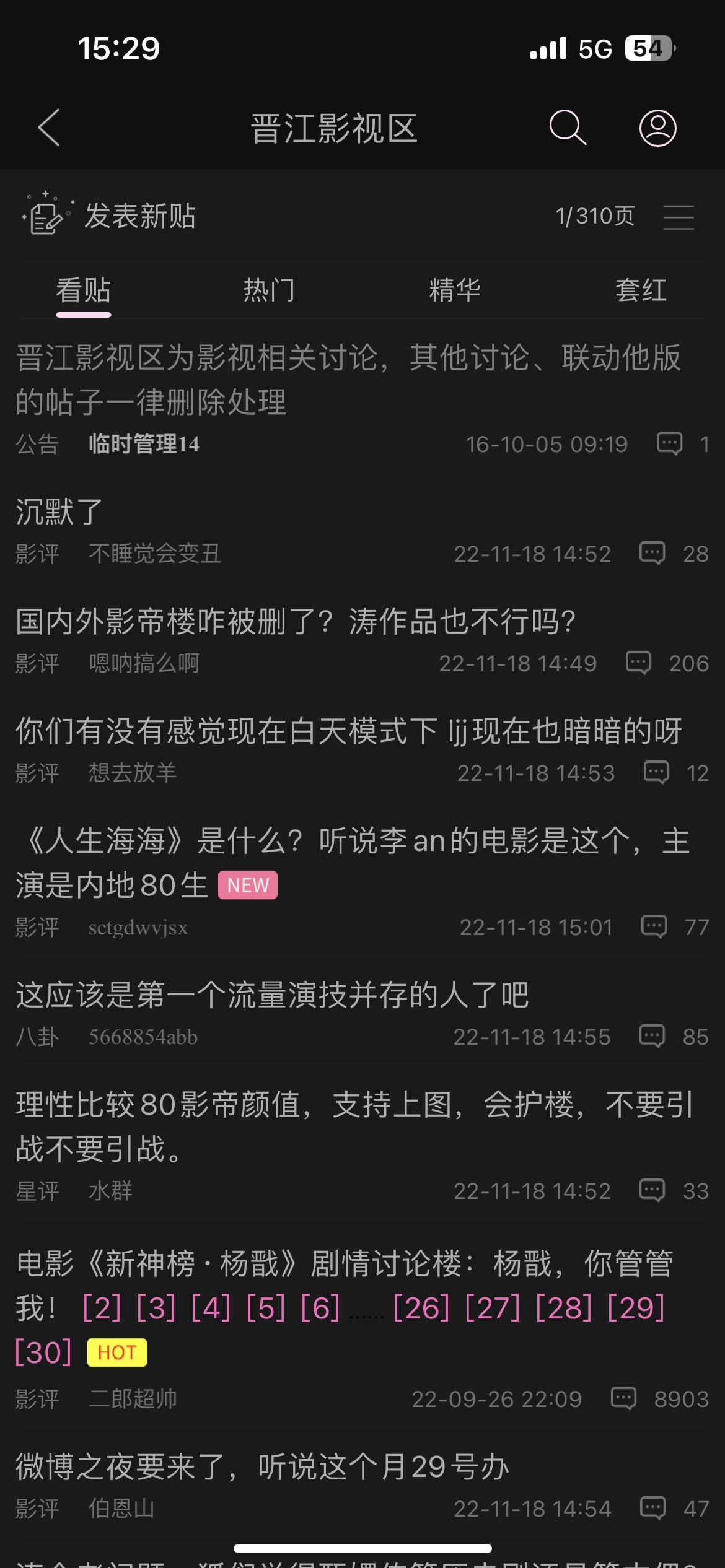Open the post about 白天模式下 ljj 暗暗的
Image resolution: width=725 pixels, height=1568 pixels.
click(x=348, y=731)
